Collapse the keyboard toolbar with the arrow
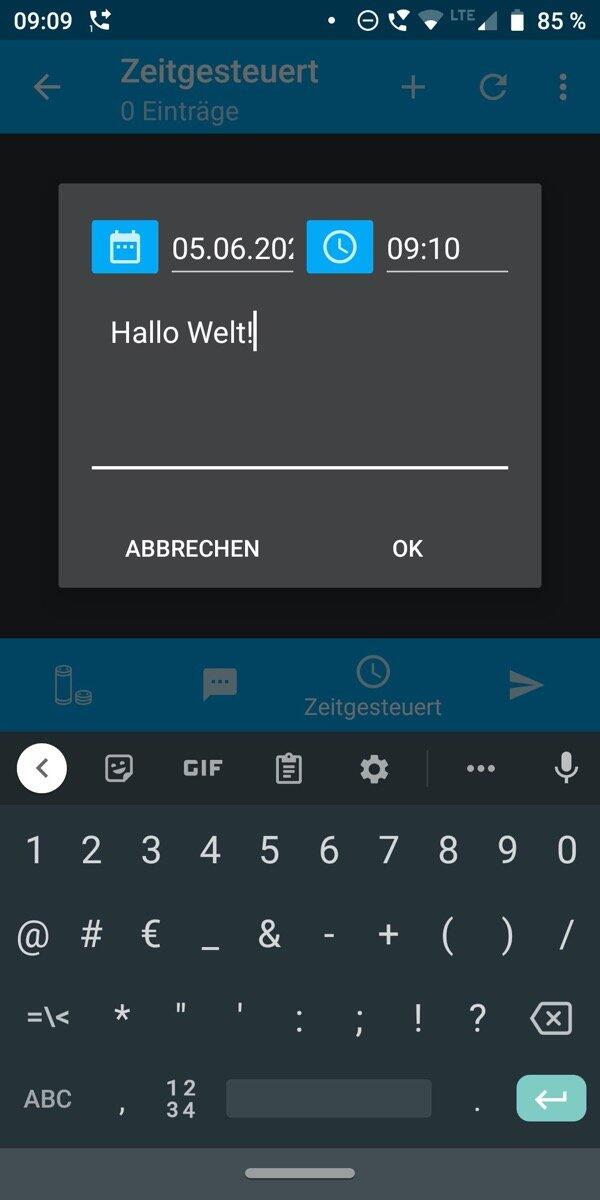Image resolution: width=600 pixels, height=1200 pixels. coord(42,768)
